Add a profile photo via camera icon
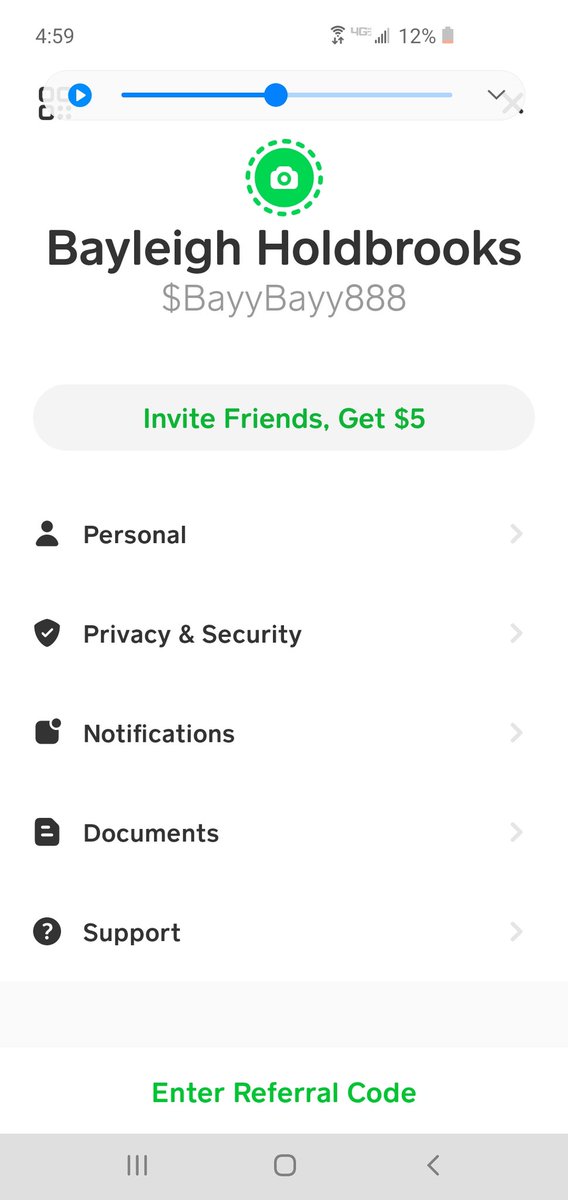The image size is (568, 1200). [x=284, y=178]
